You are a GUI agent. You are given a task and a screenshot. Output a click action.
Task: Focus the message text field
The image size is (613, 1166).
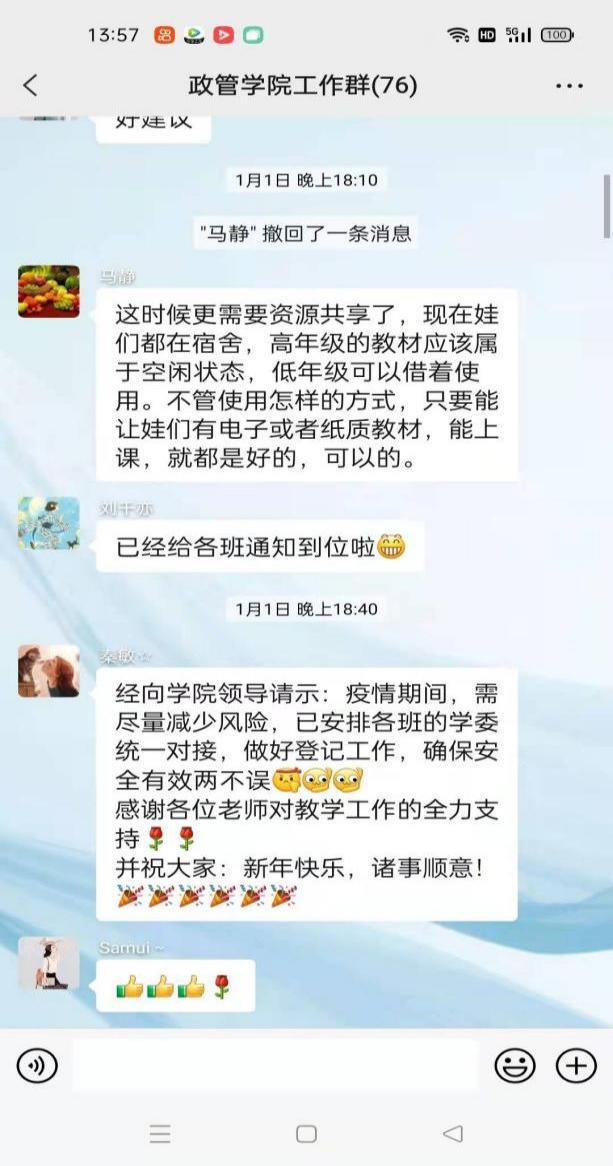(275, 1066)
